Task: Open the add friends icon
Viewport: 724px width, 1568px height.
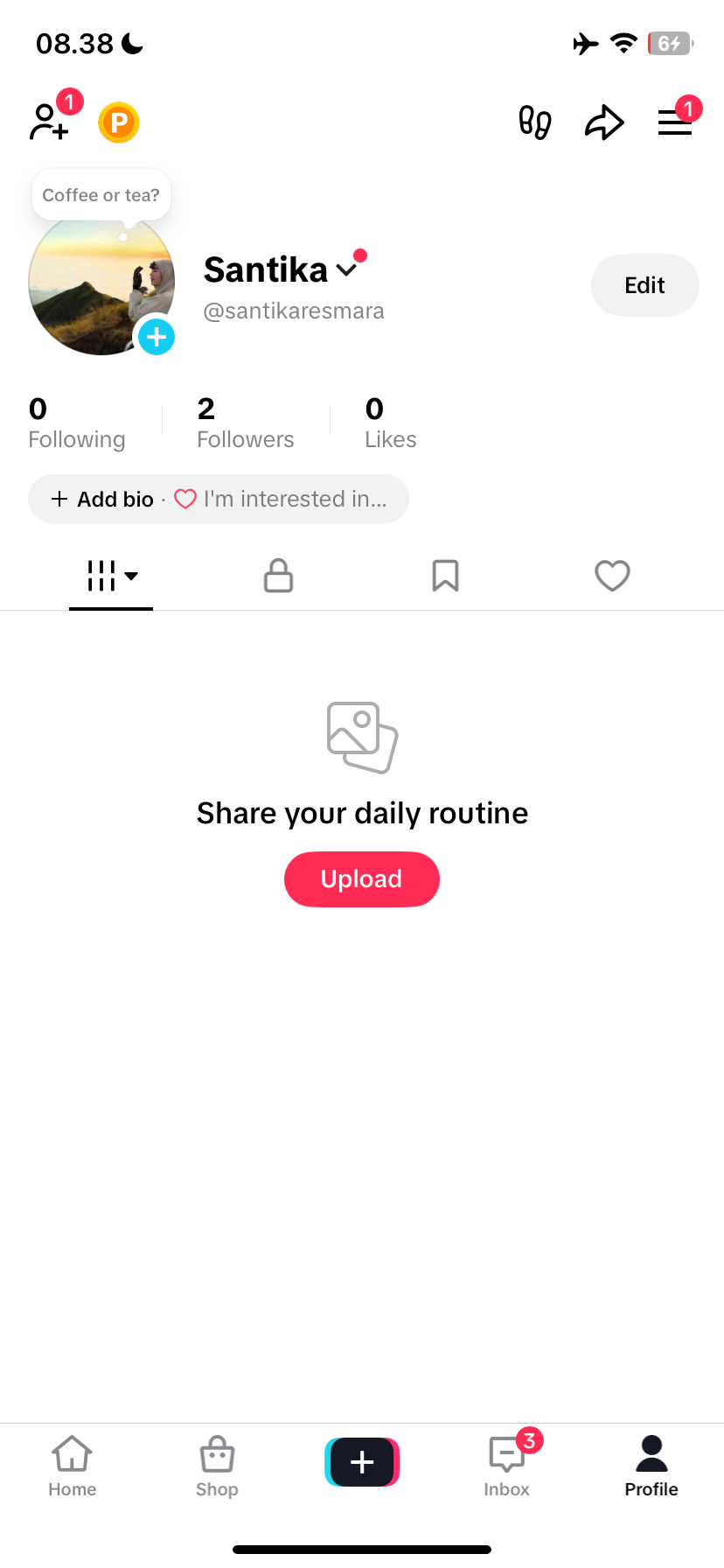Action: click(x=50, y=122)
